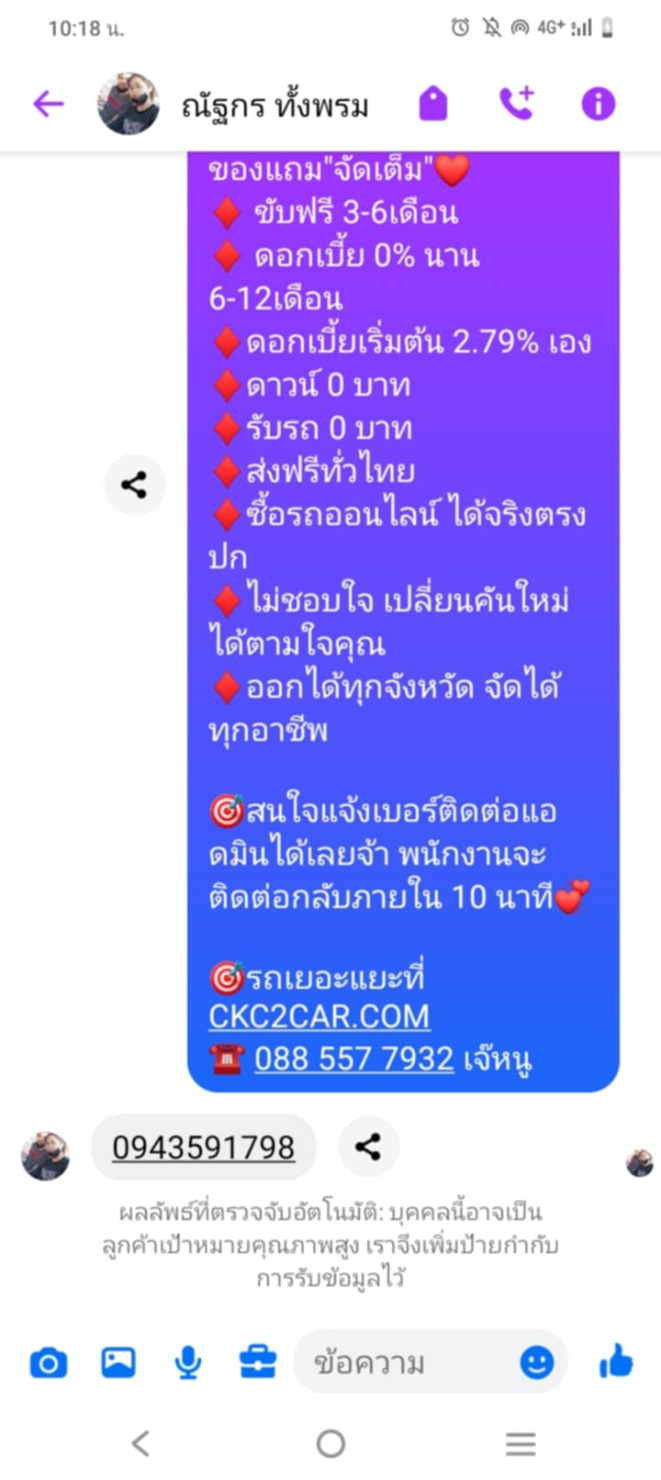
Task: Record a voice message with microphone
Action: click(x=188, y=1362)
